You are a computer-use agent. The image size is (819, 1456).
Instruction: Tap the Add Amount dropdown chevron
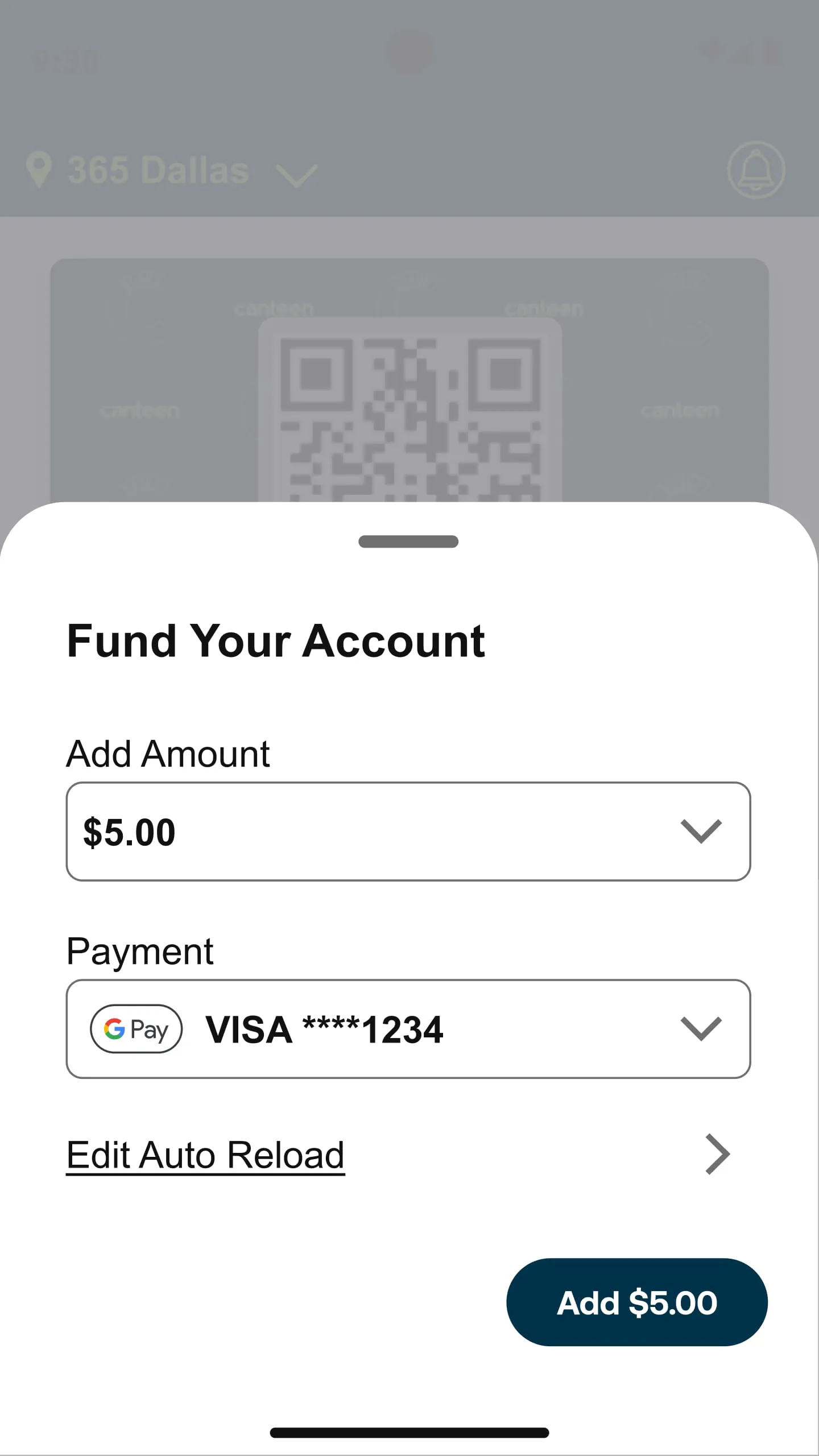(x=701, y=832)
